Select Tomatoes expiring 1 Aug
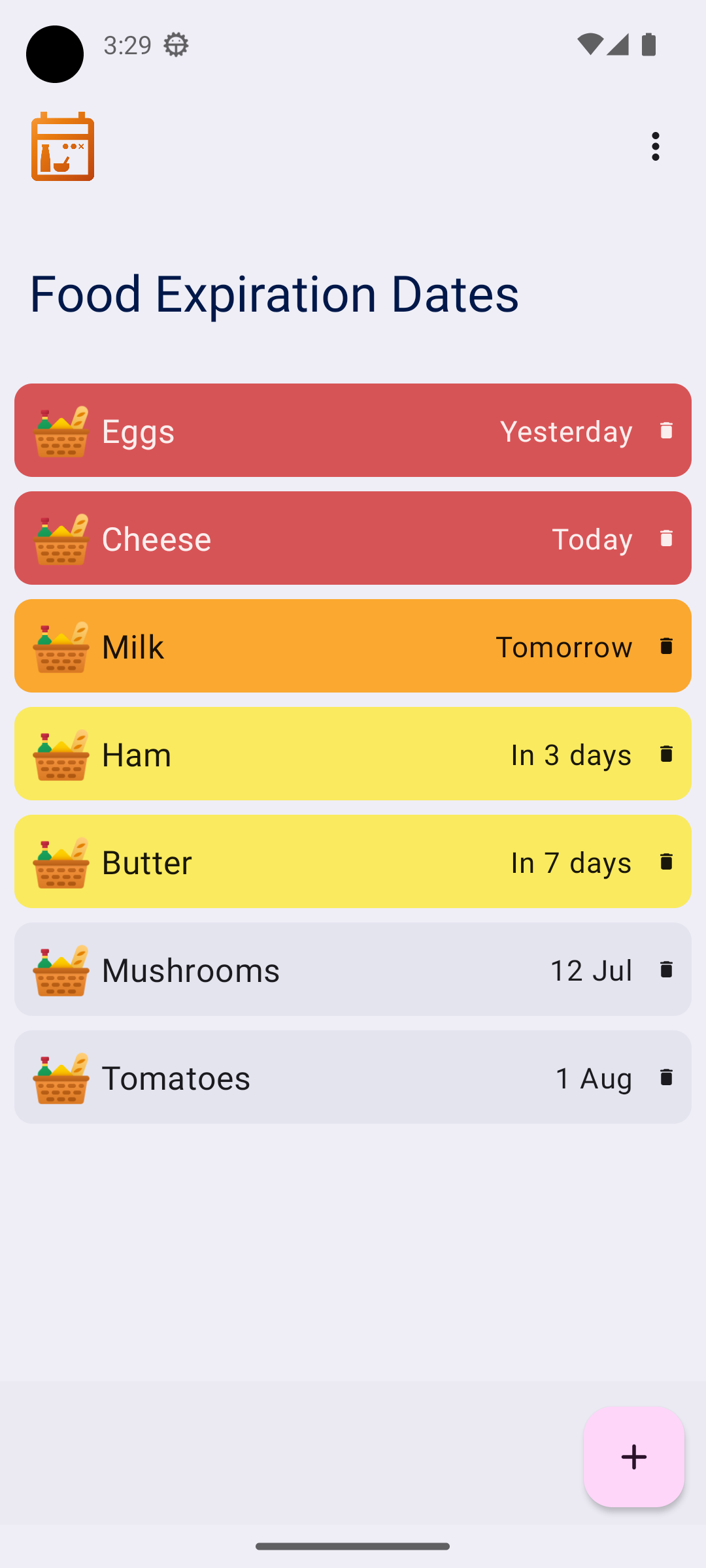Image resolution: width=706 pixels, height=1568 pixels. (294, 1077)
